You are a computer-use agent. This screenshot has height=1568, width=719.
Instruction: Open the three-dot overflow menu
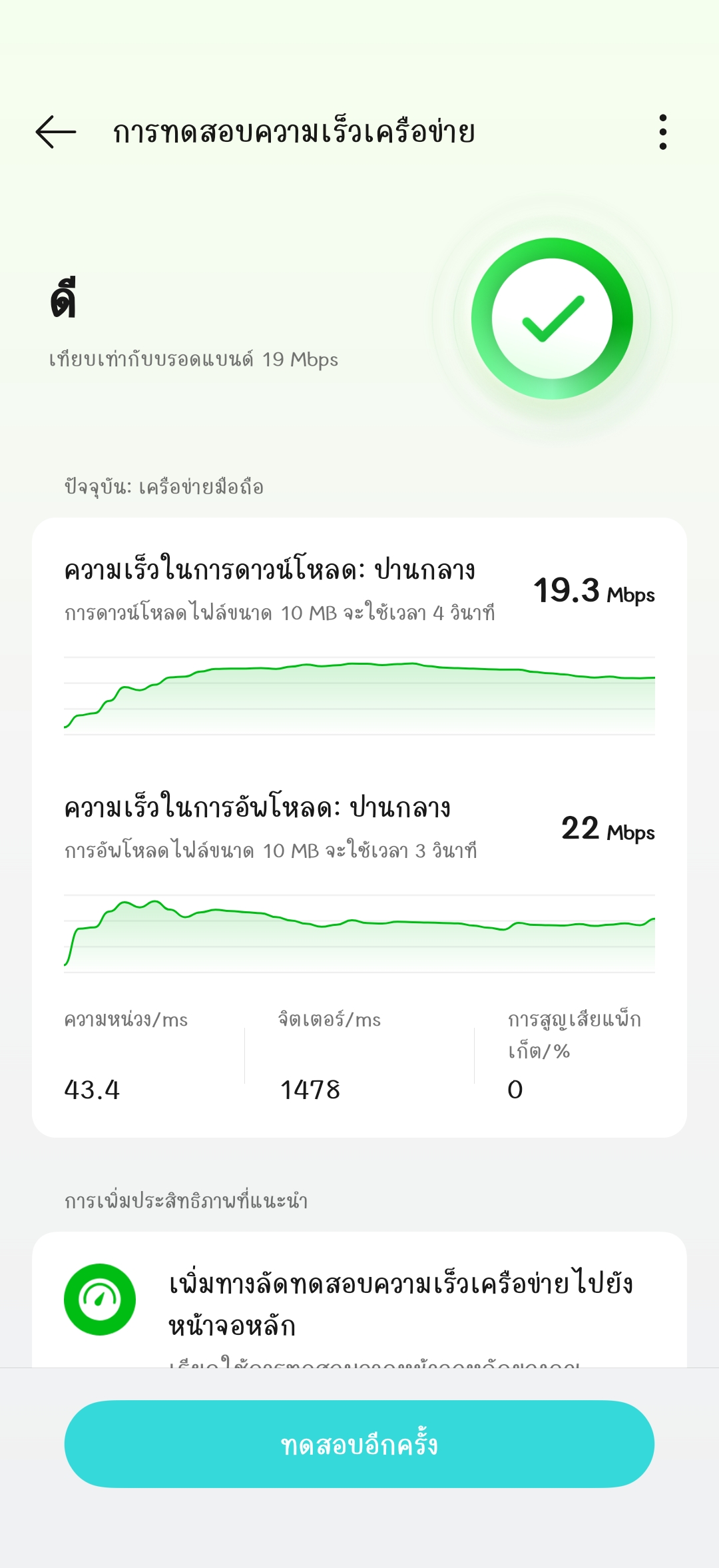(662, 132)
